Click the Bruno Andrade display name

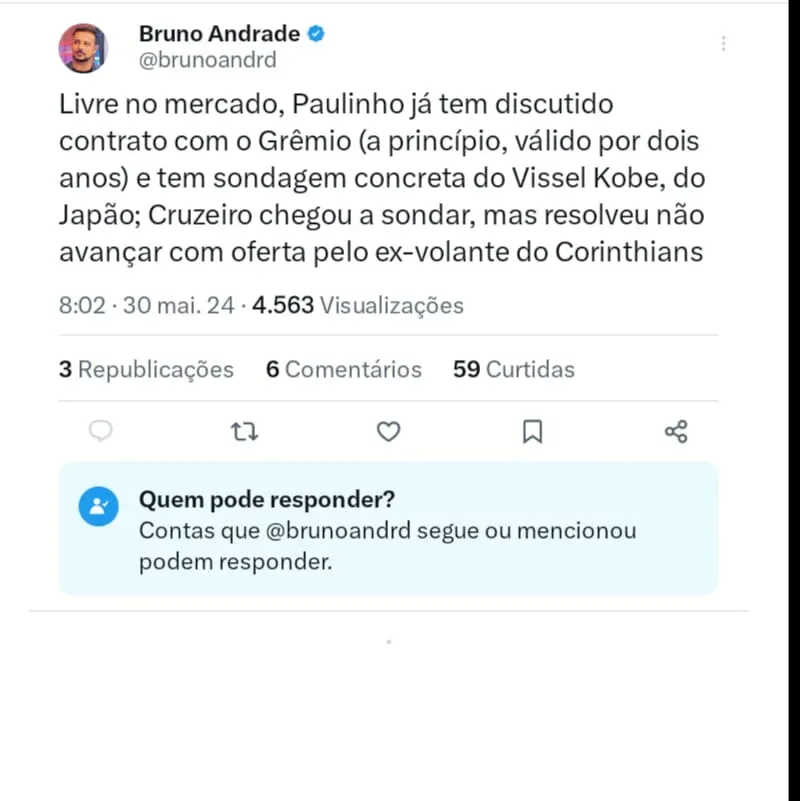(219, 33)
